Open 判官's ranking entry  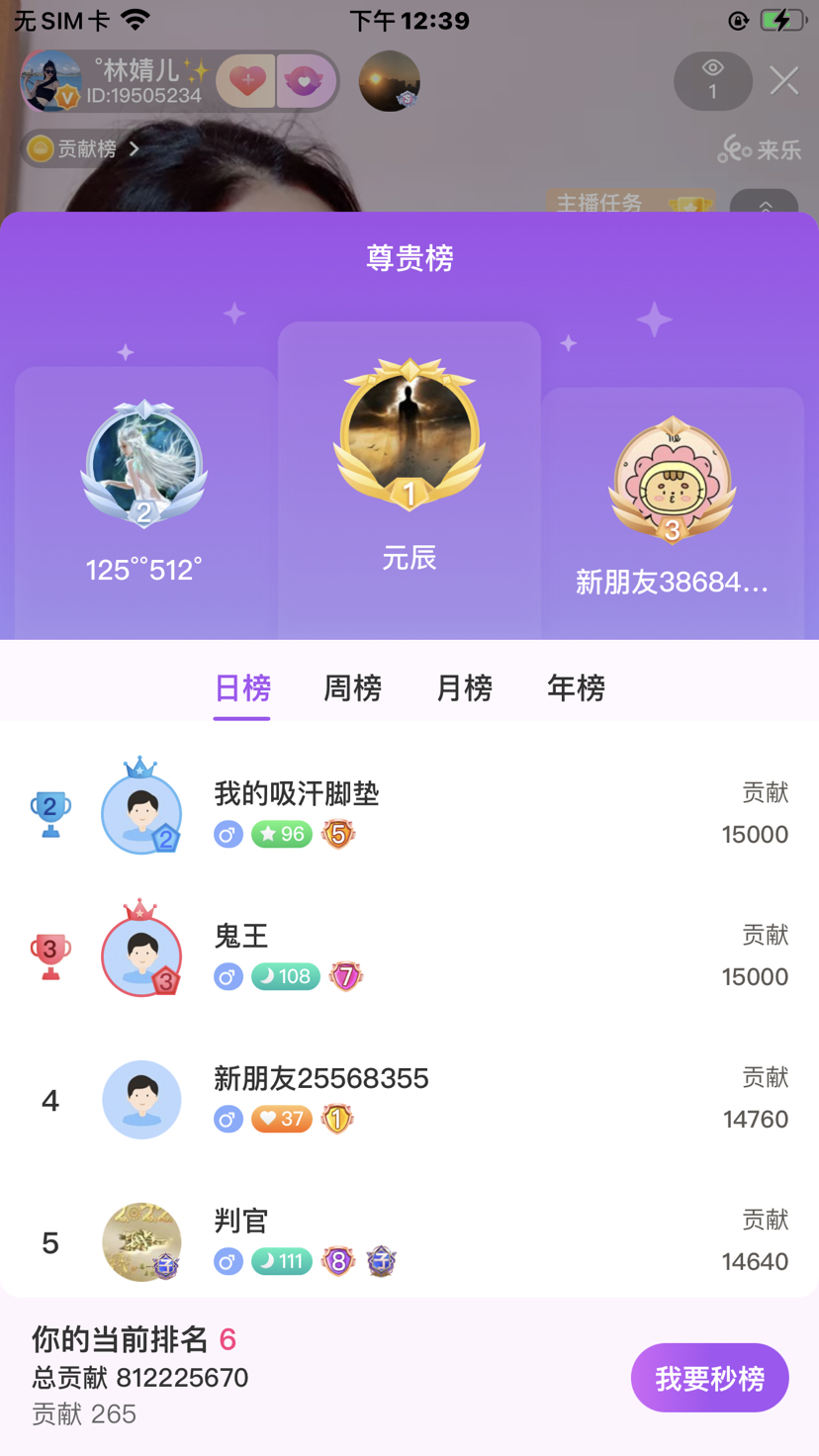click(409, 1239)
